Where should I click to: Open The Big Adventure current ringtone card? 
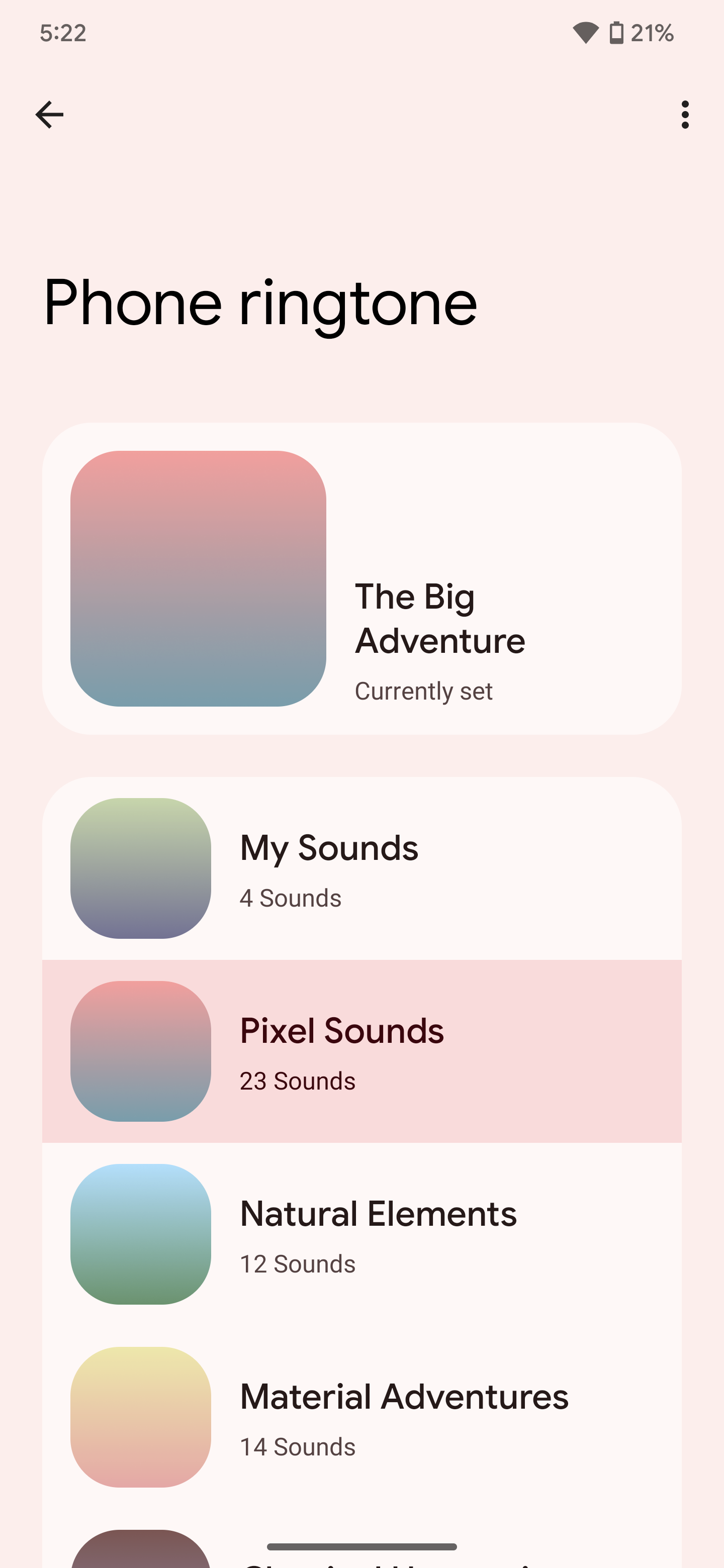(361, 578)
